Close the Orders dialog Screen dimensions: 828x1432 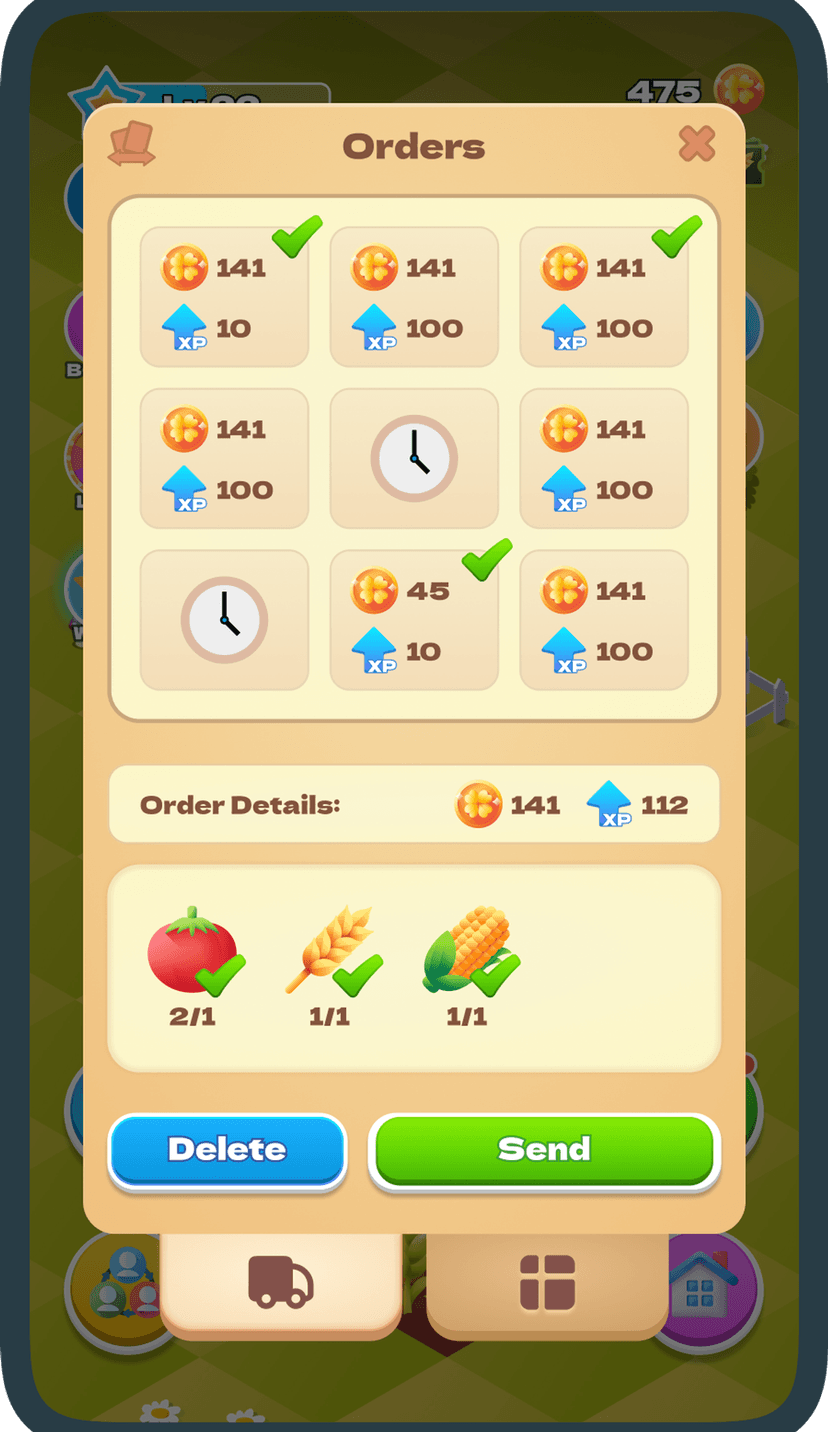(696, 145)
